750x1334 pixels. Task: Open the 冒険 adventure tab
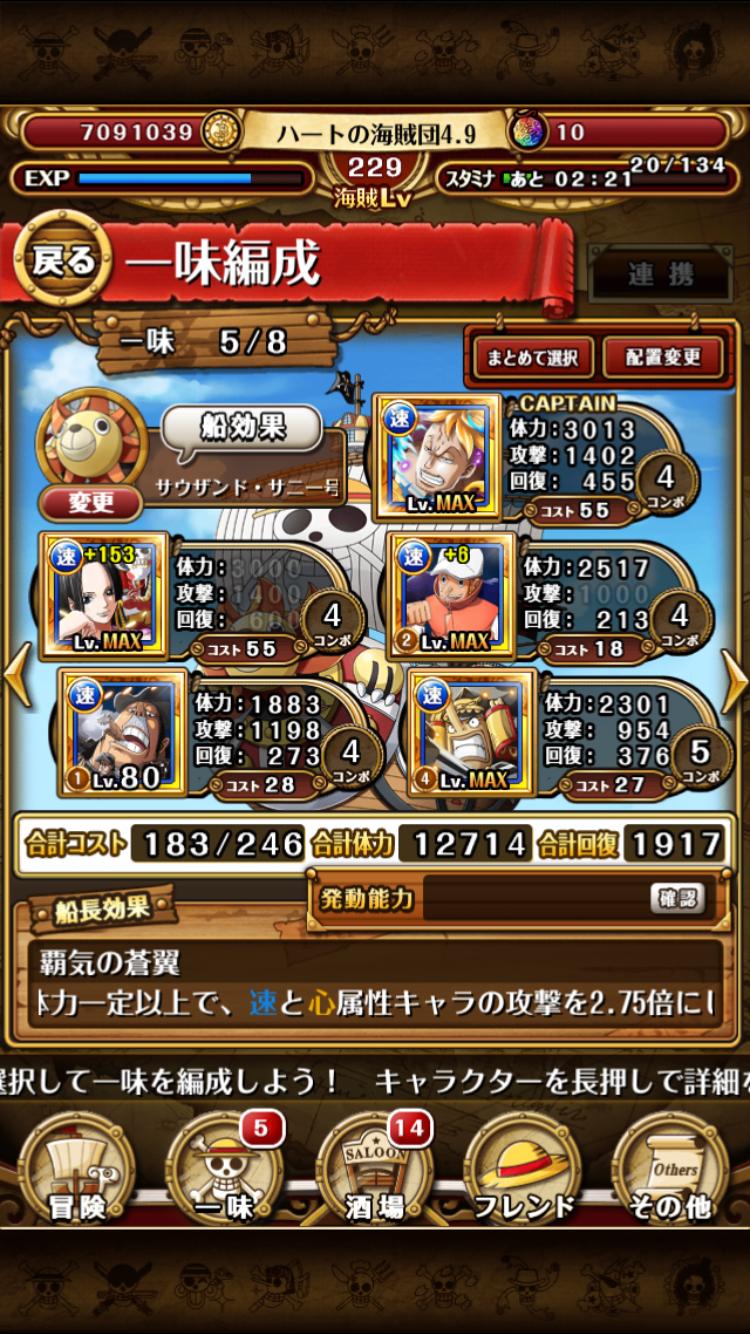point(77,1170)
